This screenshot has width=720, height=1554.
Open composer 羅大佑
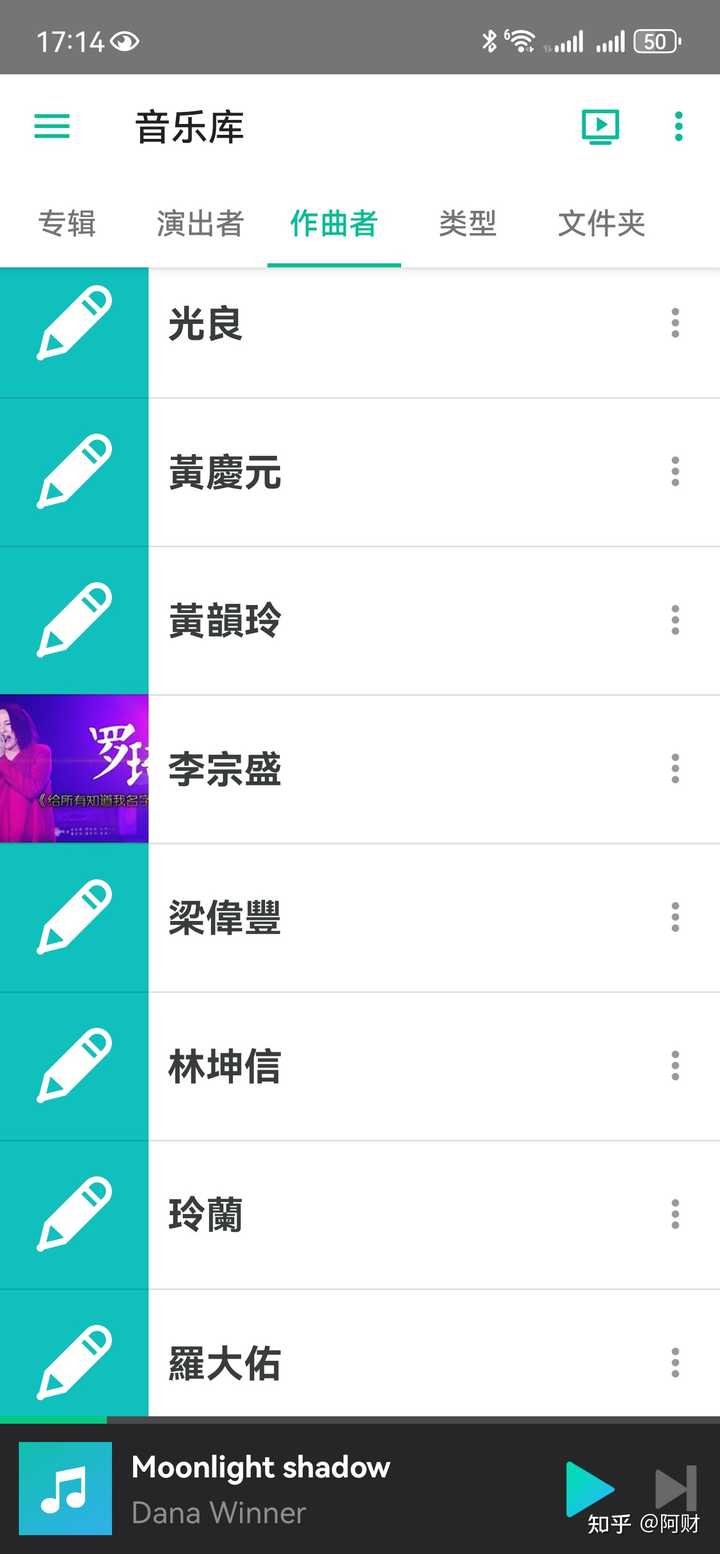360,1363
